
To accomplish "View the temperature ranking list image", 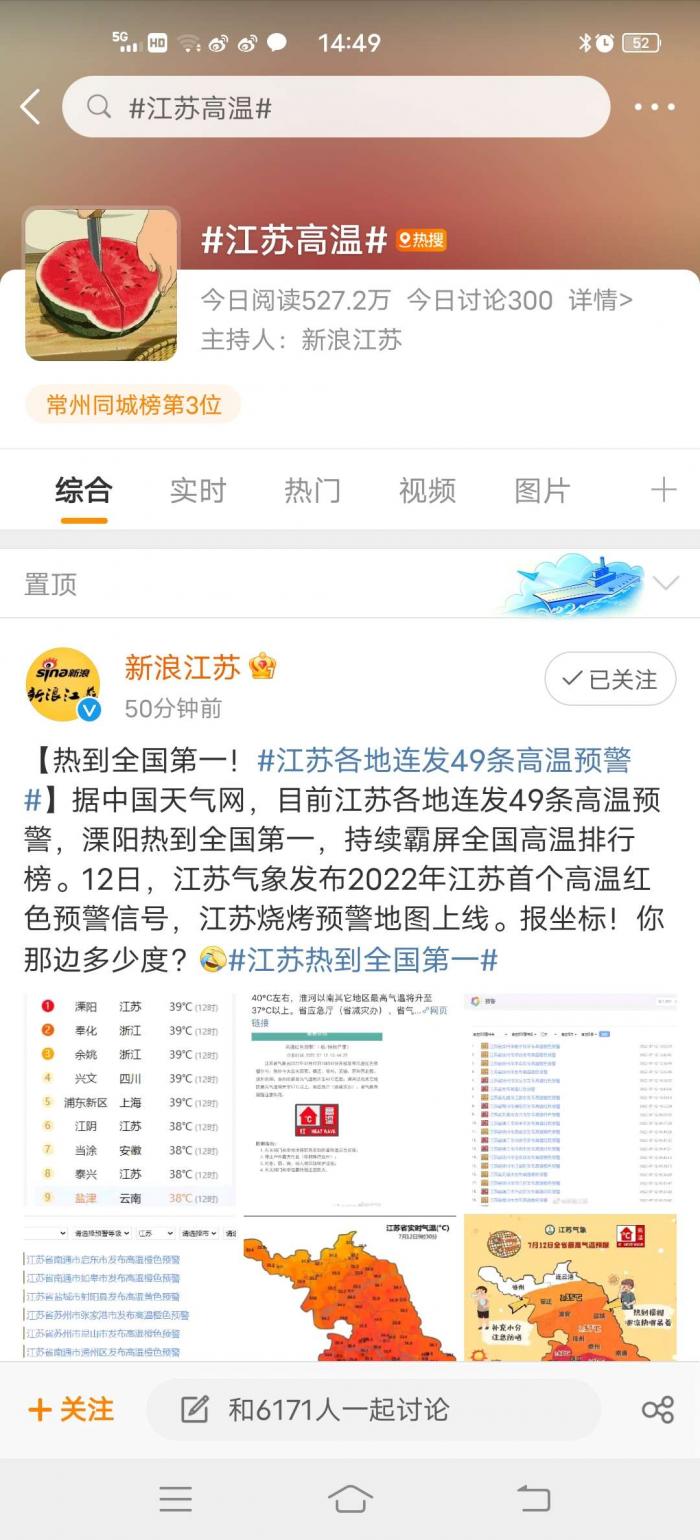I will coord(130,1099).
